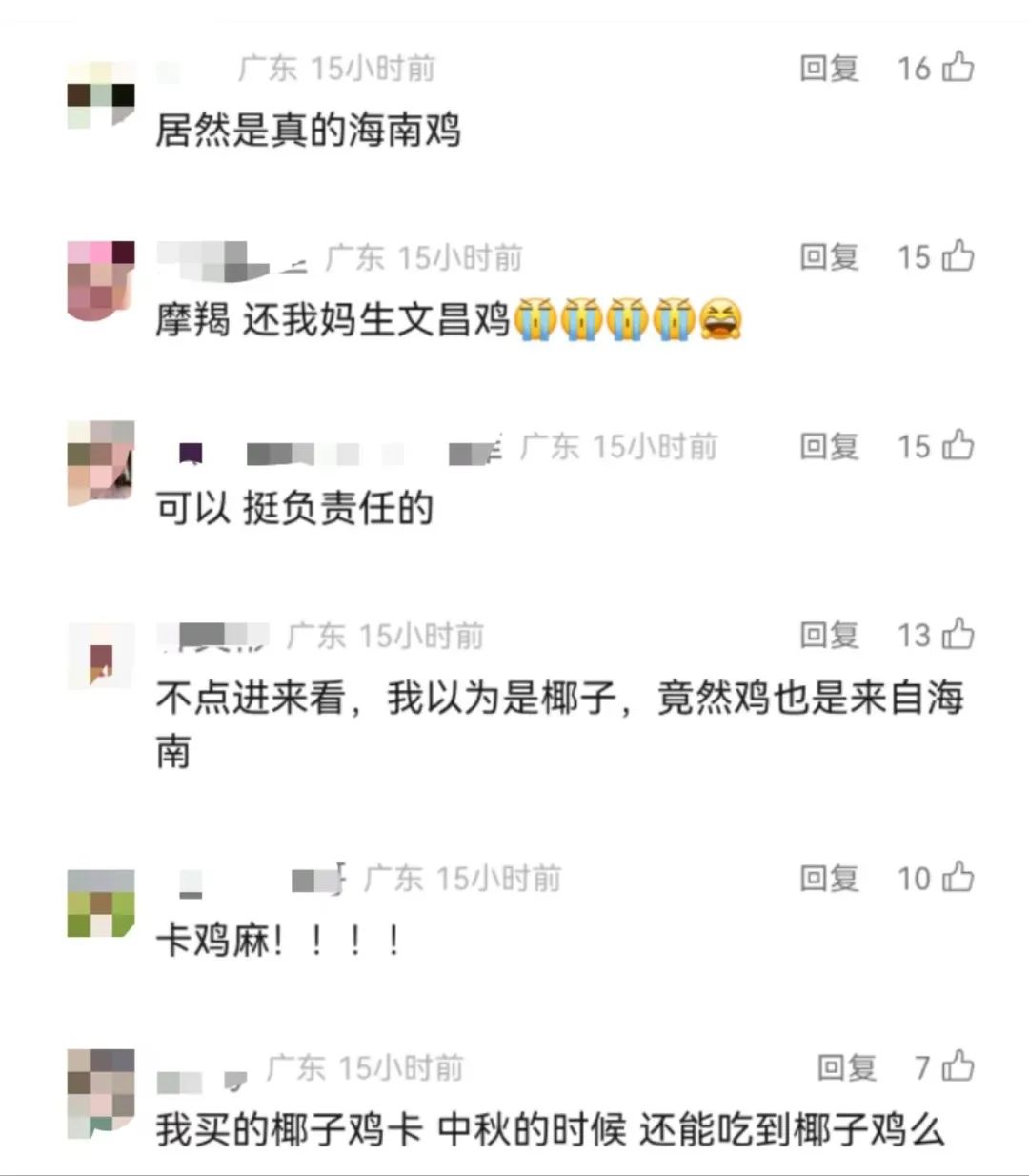Reply to the comment '居然是真的海南鸡'
Screen dimensions: 1029x1176
[829, 69]
